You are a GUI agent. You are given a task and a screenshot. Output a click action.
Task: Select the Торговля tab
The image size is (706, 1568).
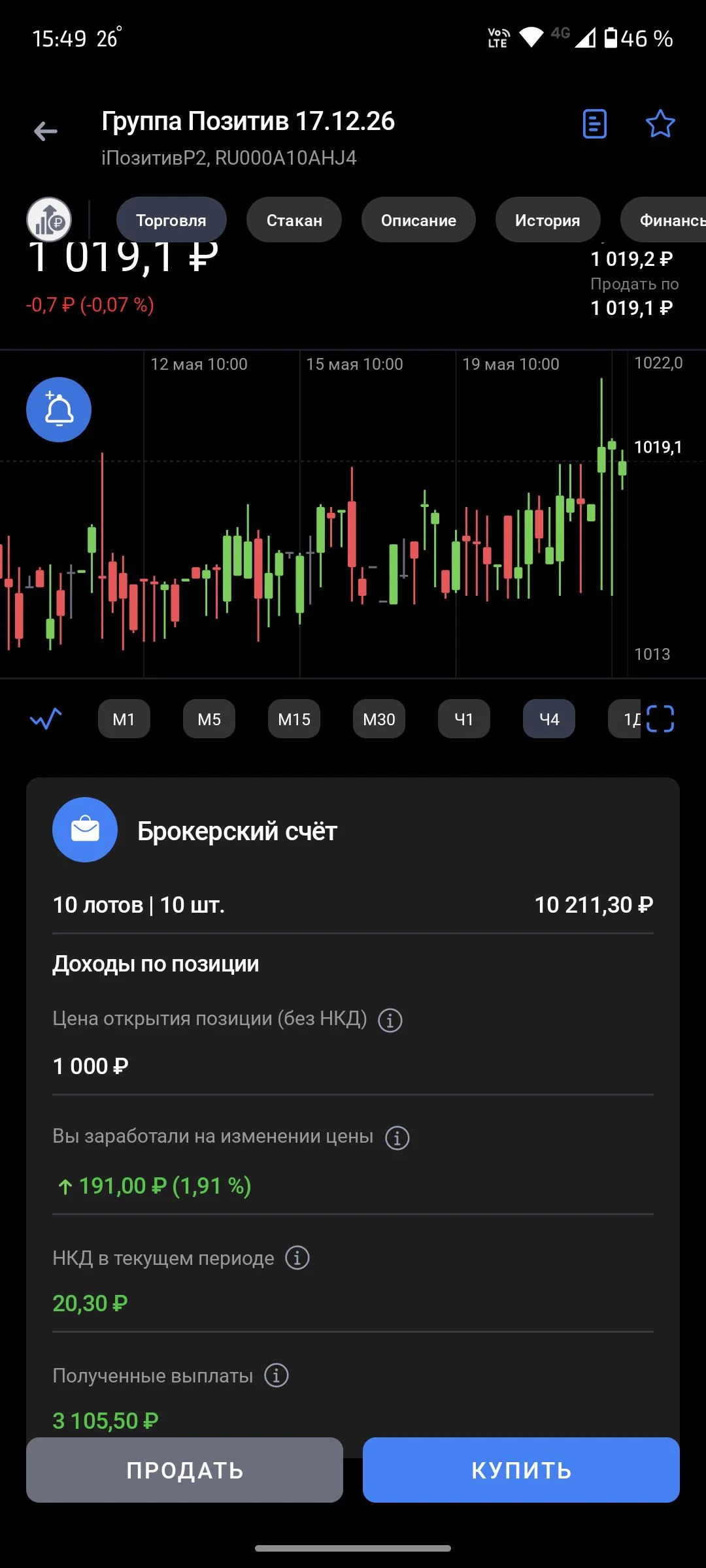point(171,220)
